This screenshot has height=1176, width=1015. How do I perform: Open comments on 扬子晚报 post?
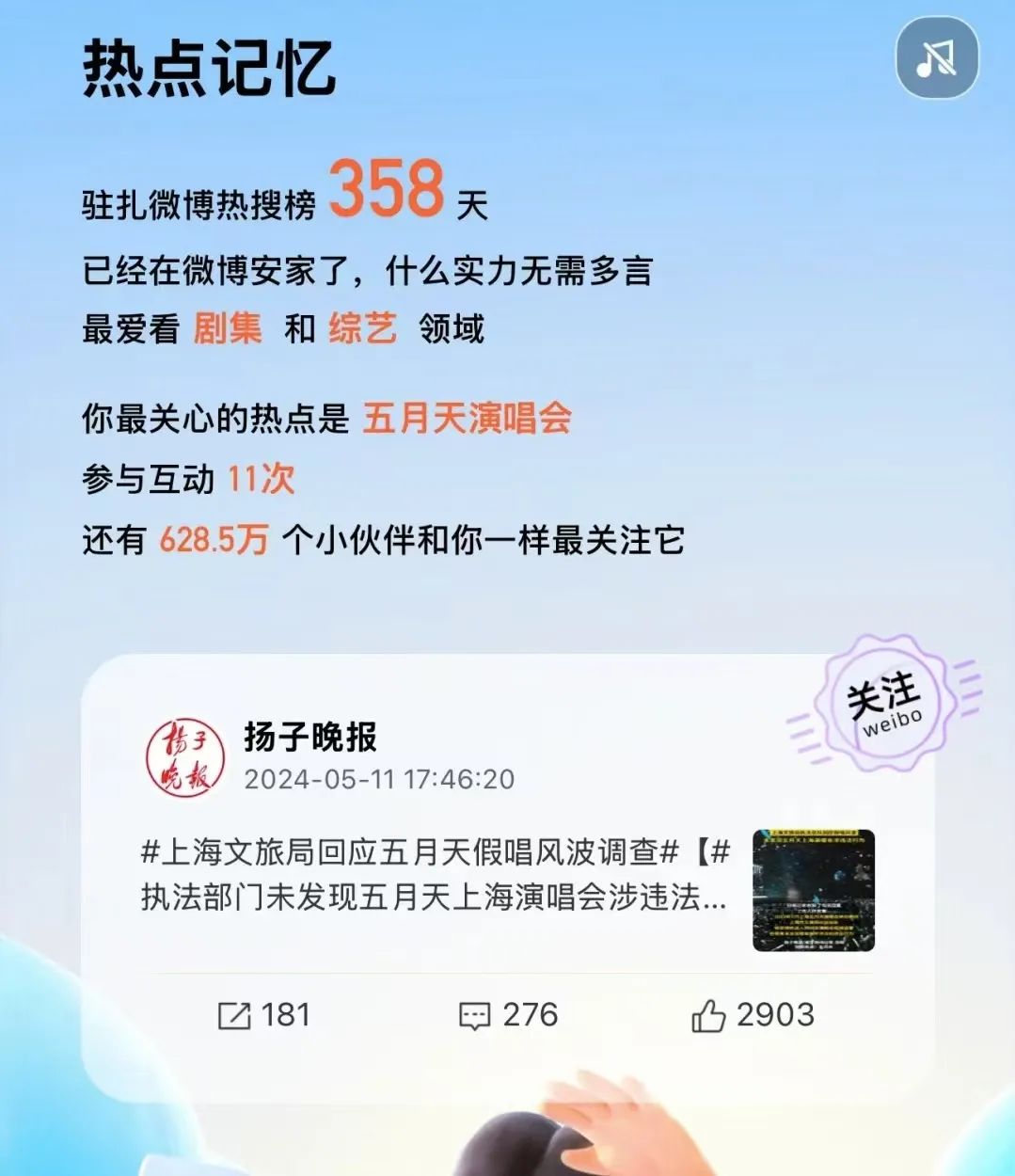[508, 1015]
